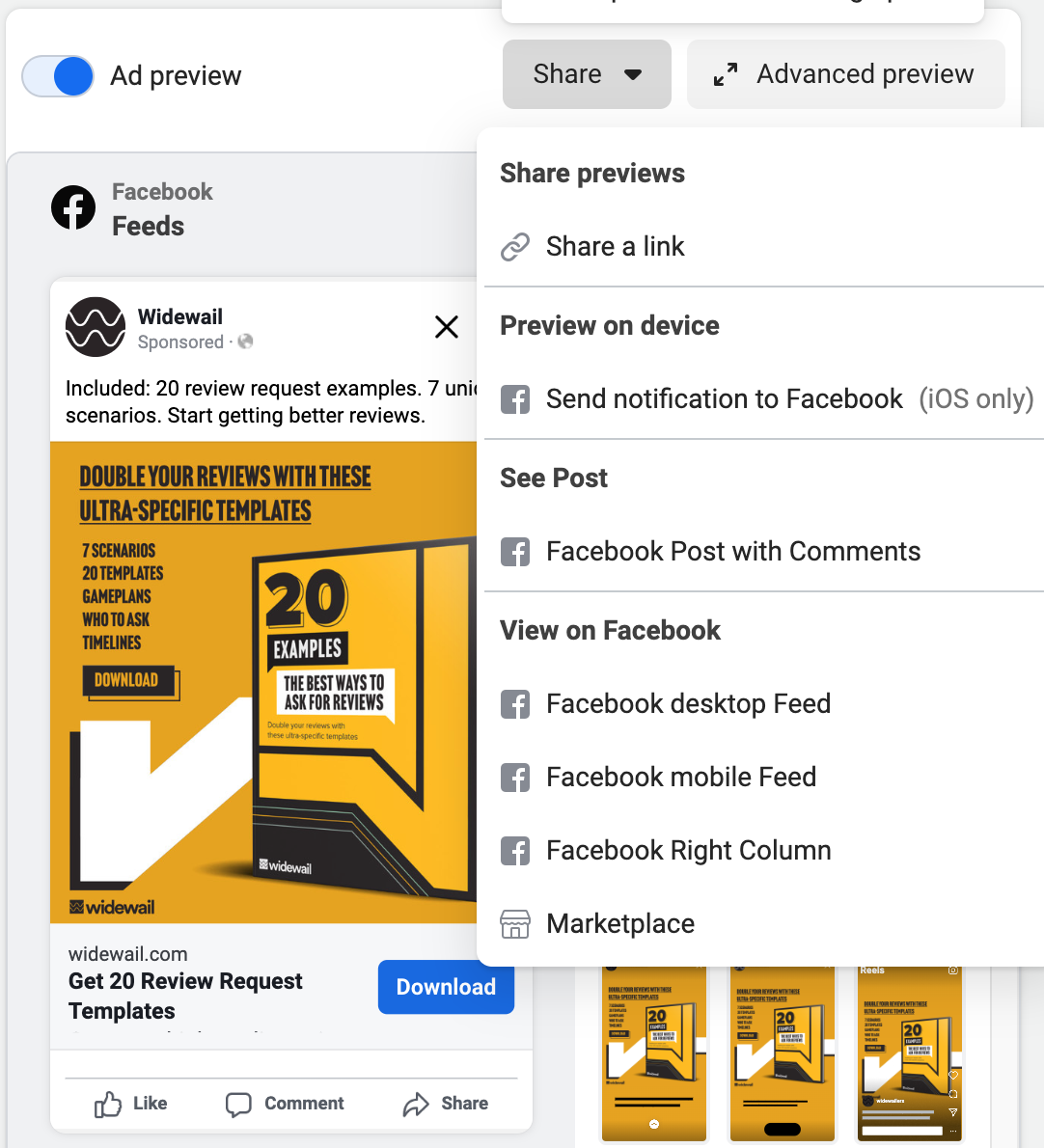This screenshot has width=1044, height=1148.
Task: View on Facebook Right Column
Action: click(688, 851)
